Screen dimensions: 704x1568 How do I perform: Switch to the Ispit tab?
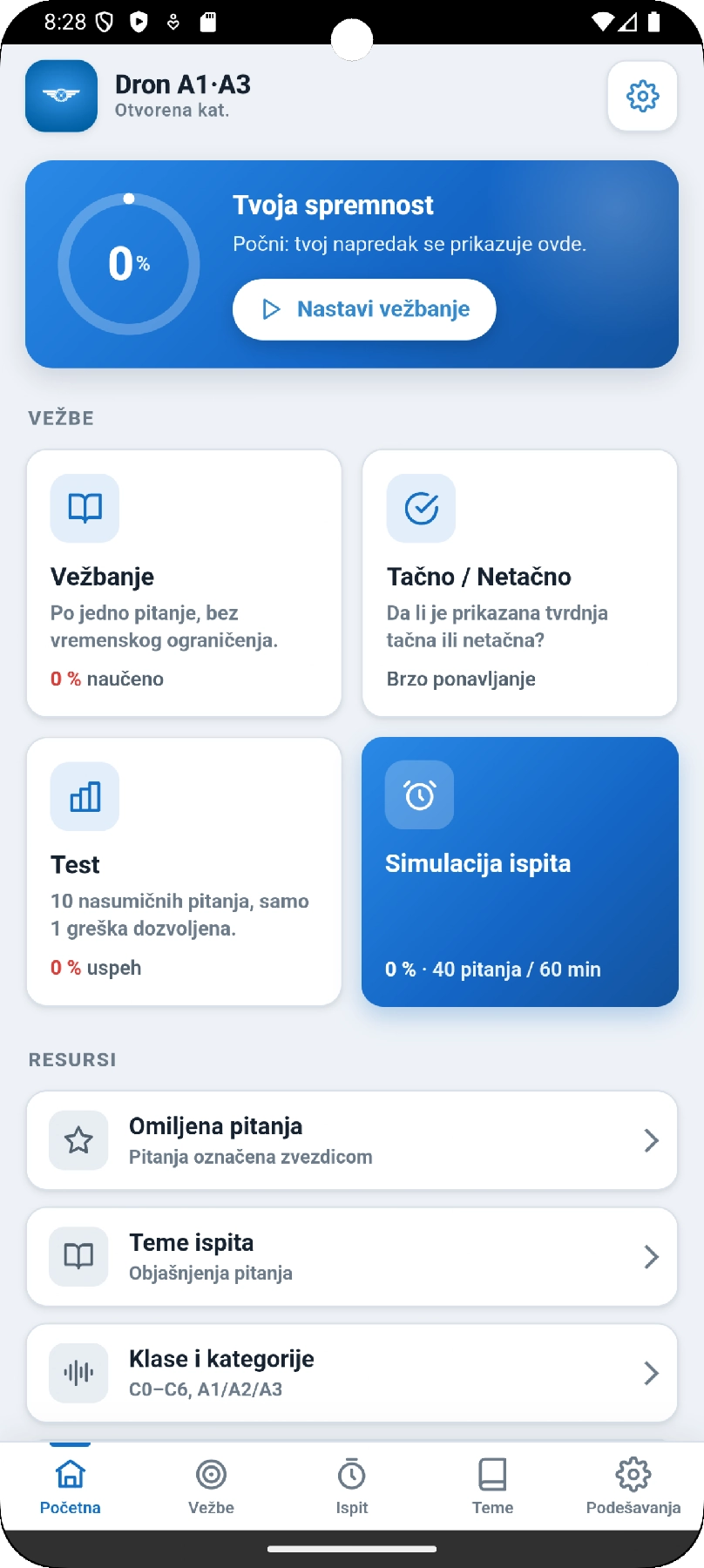[x=352, y=1487]
